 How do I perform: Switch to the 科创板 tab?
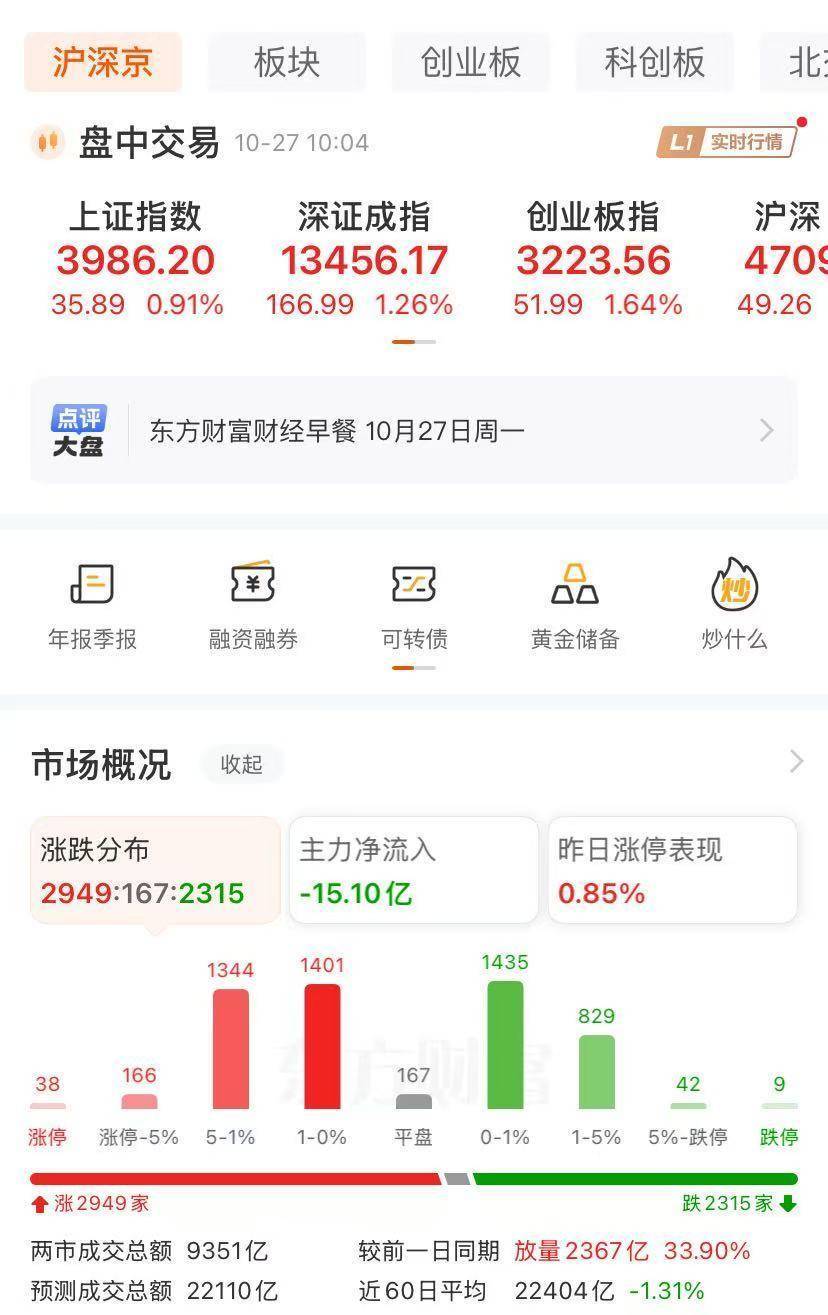(x=655, y=62)
